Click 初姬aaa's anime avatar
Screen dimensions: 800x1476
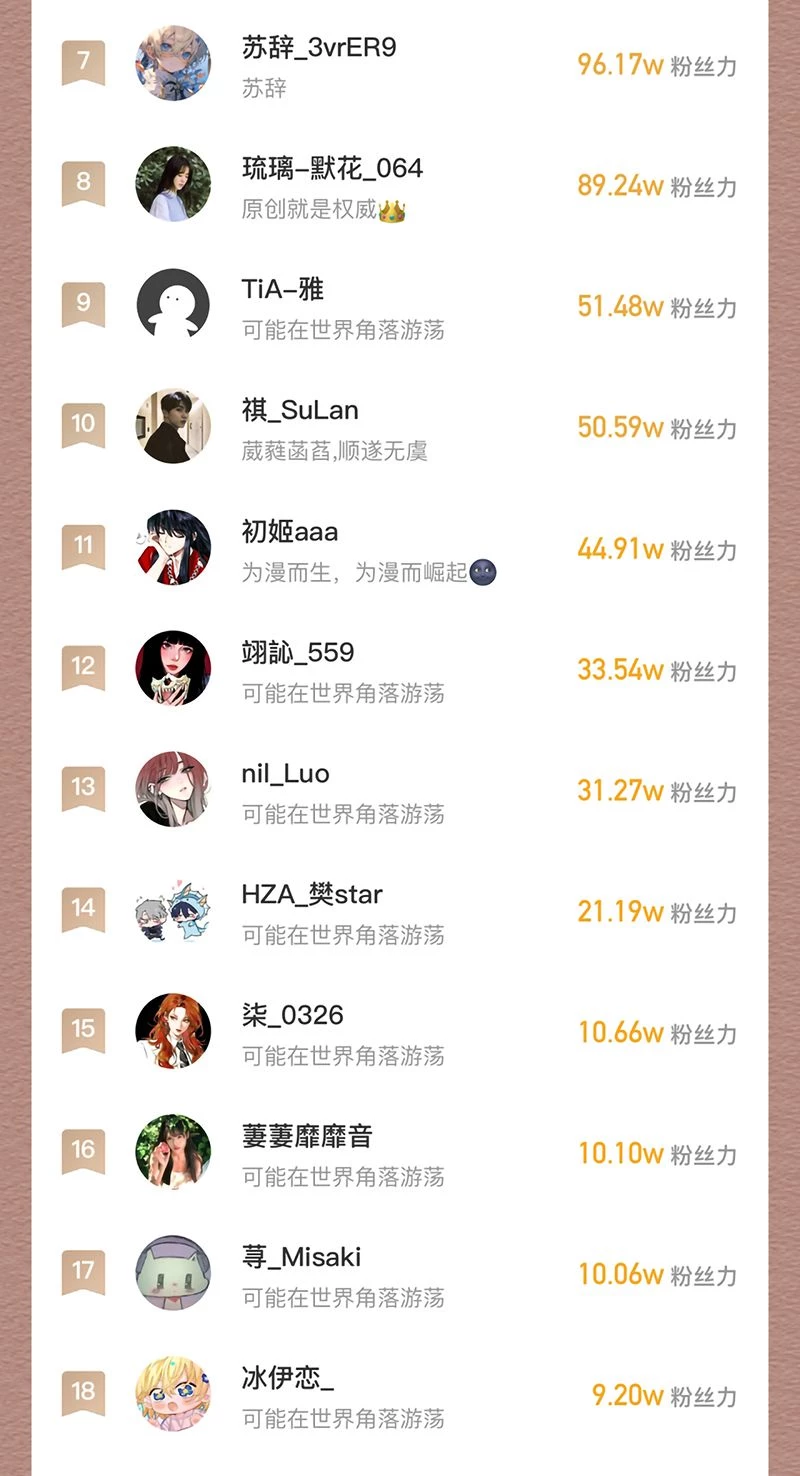click(172, 546)
